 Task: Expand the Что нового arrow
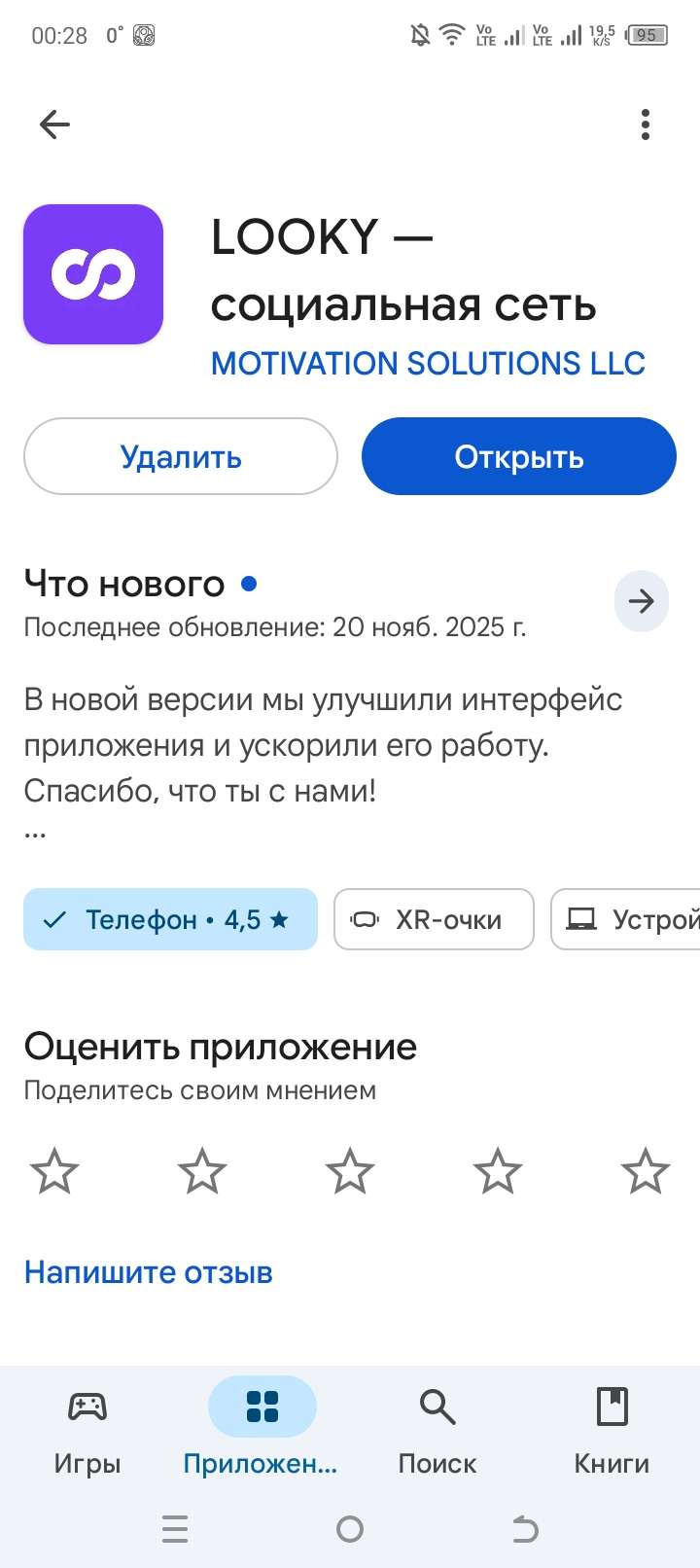[642, 601]
